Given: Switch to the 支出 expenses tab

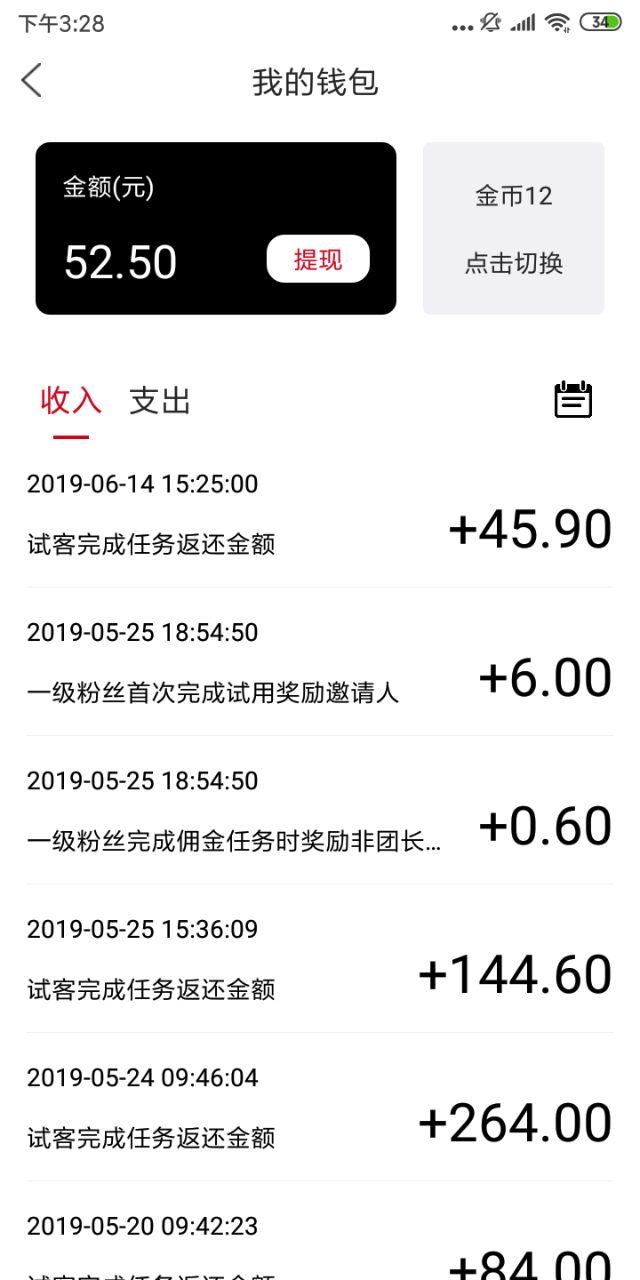Looking at the screenshot, I should 160,401.
